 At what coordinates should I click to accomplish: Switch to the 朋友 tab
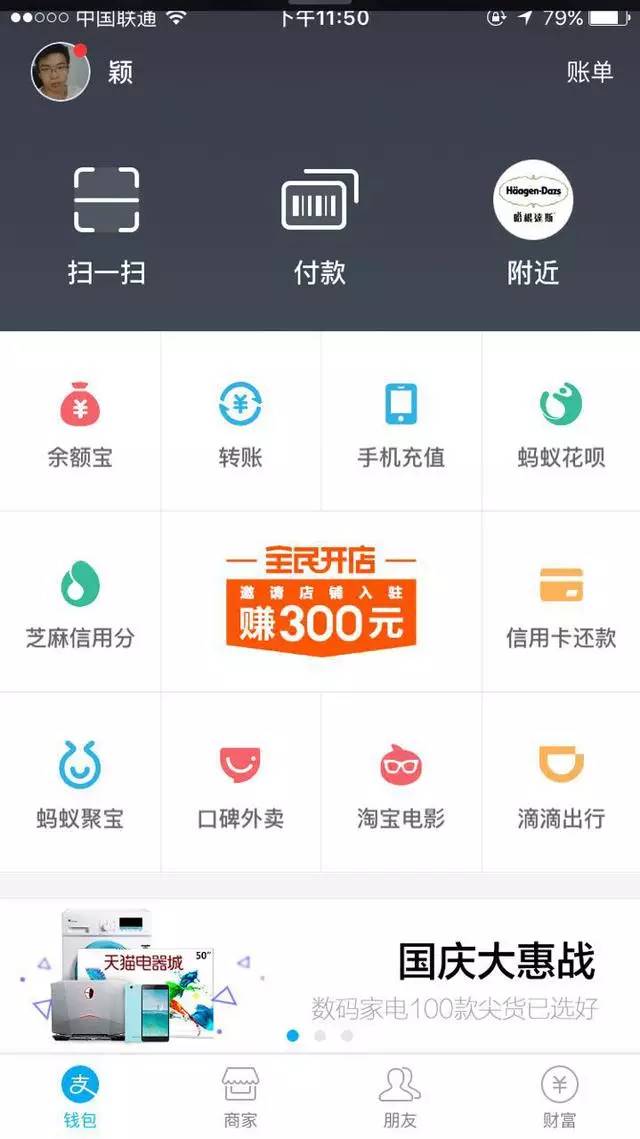pyautogui.click(x=400, y=1097)
